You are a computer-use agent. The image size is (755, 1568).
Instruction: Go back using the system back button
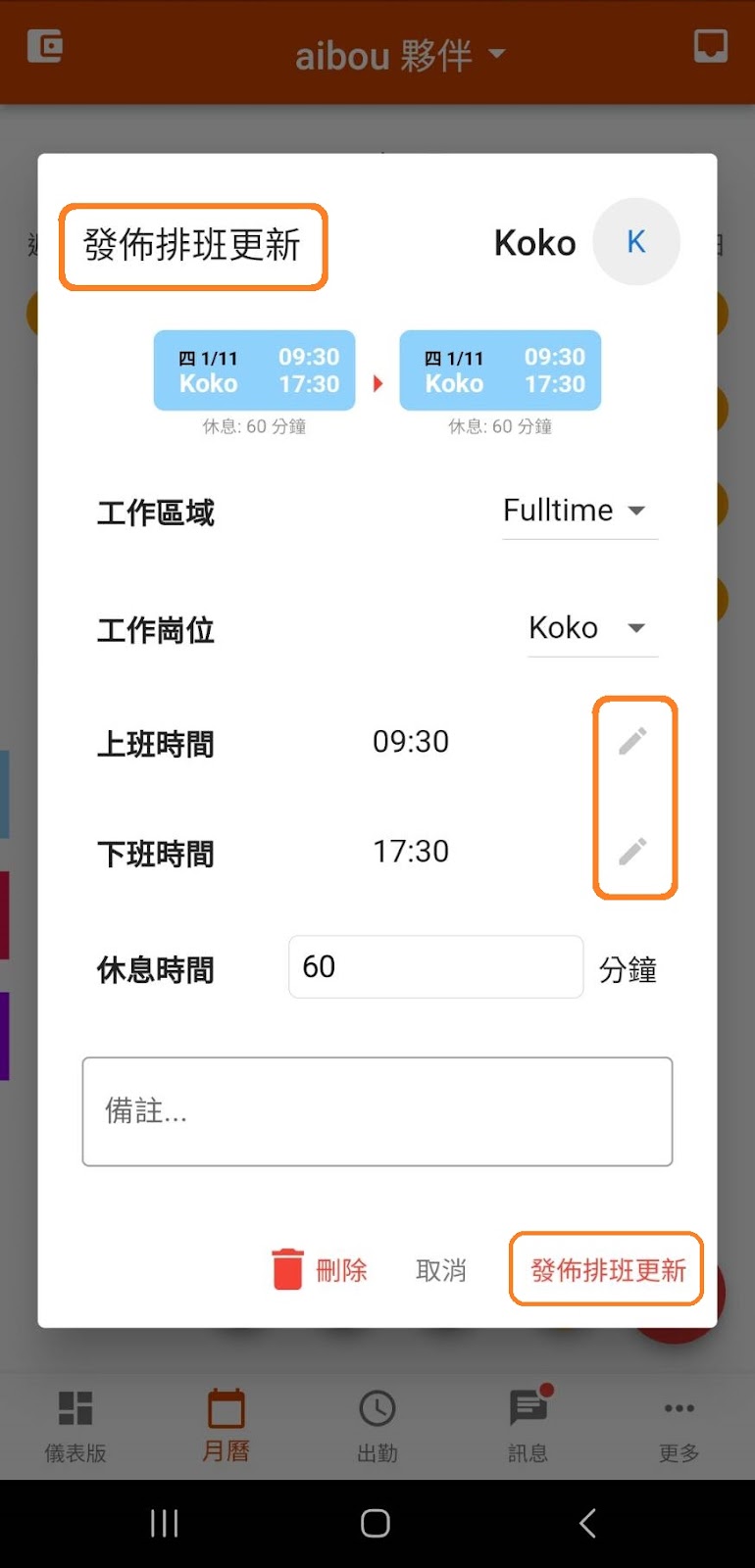tap(587, 1523)
